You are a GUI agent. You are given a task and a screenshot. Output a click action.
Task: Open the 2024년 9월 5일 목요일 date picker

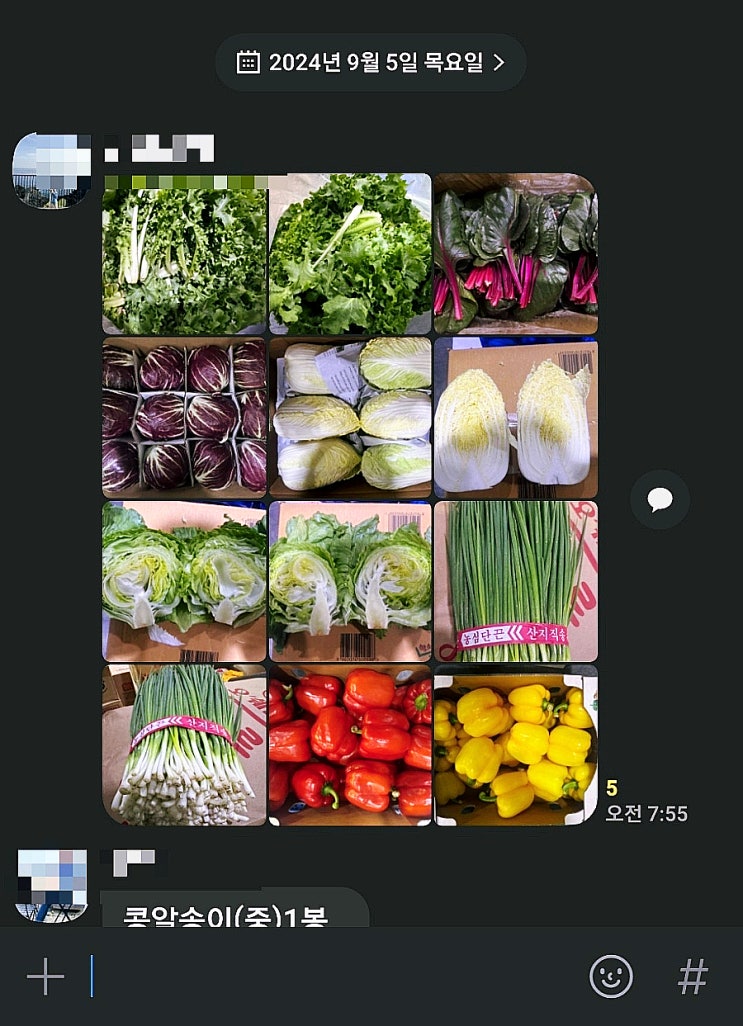pos(370,62)
